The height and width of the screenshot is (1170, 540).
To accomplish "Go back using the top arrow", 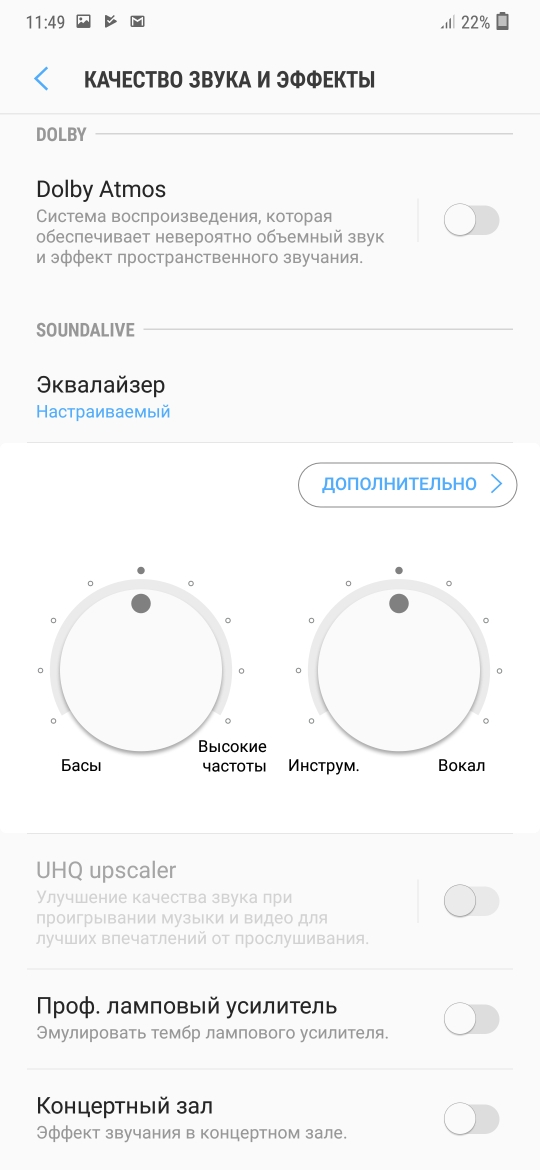I will click(x=41, y=78).
